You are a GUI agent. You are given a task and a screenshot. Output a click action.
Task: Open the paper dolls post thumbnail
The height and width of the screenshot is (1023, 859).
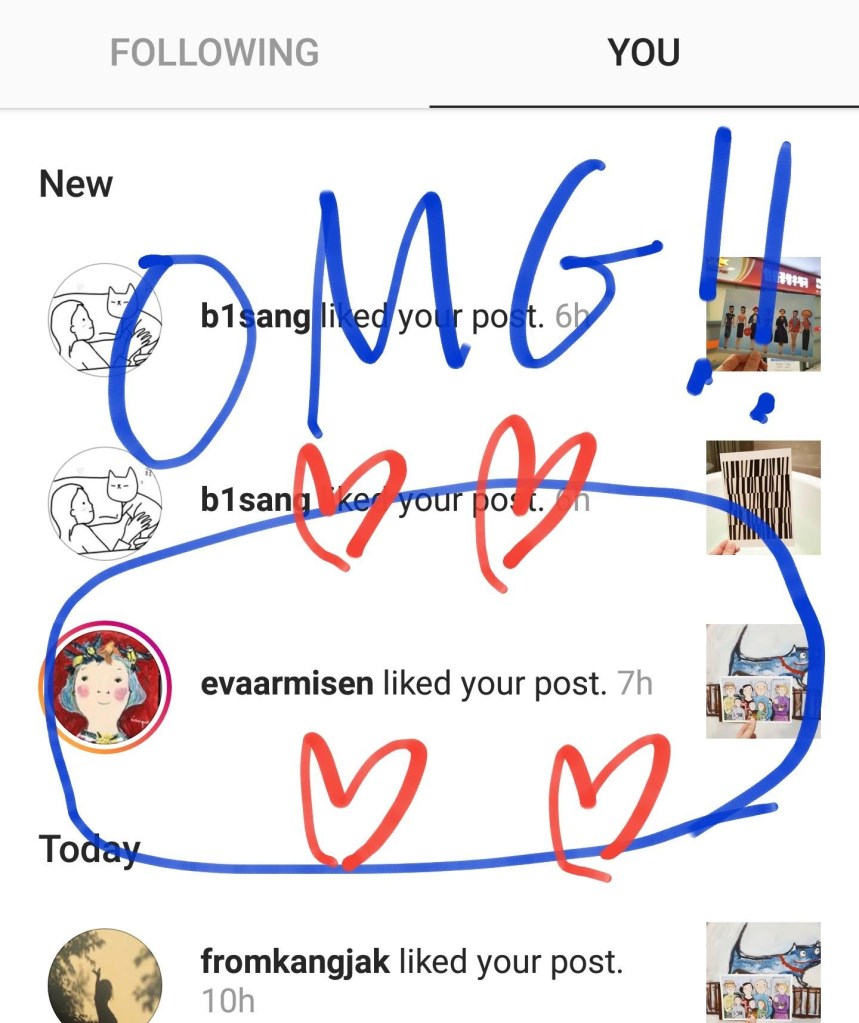tap(762, 314)
